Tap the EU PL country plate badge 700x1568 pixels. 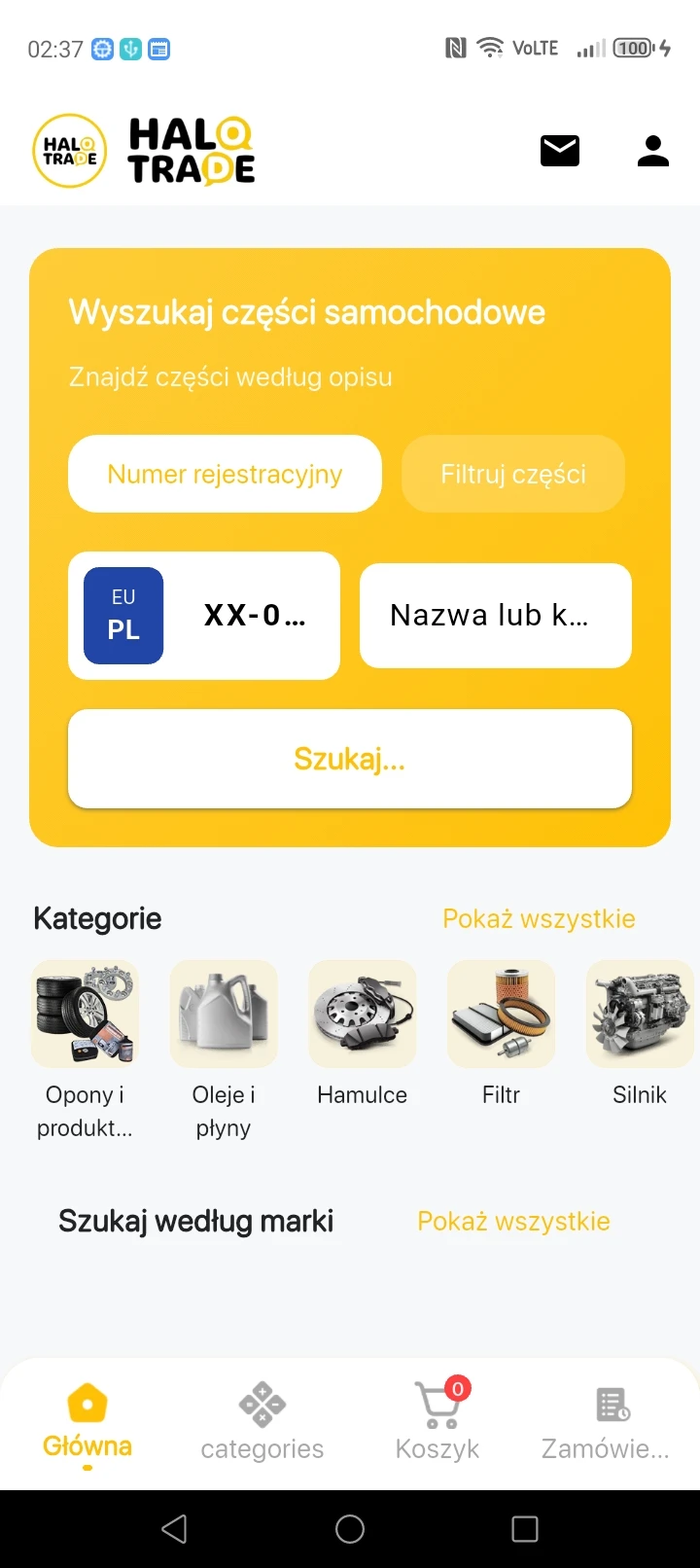point(122,615)
